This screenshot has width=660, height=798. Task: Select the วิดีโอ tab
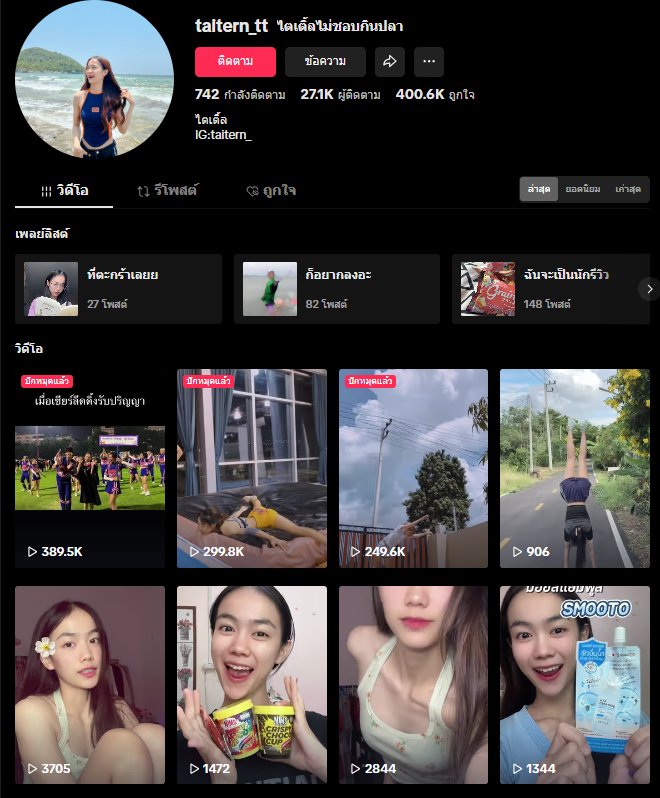(64, 190)
